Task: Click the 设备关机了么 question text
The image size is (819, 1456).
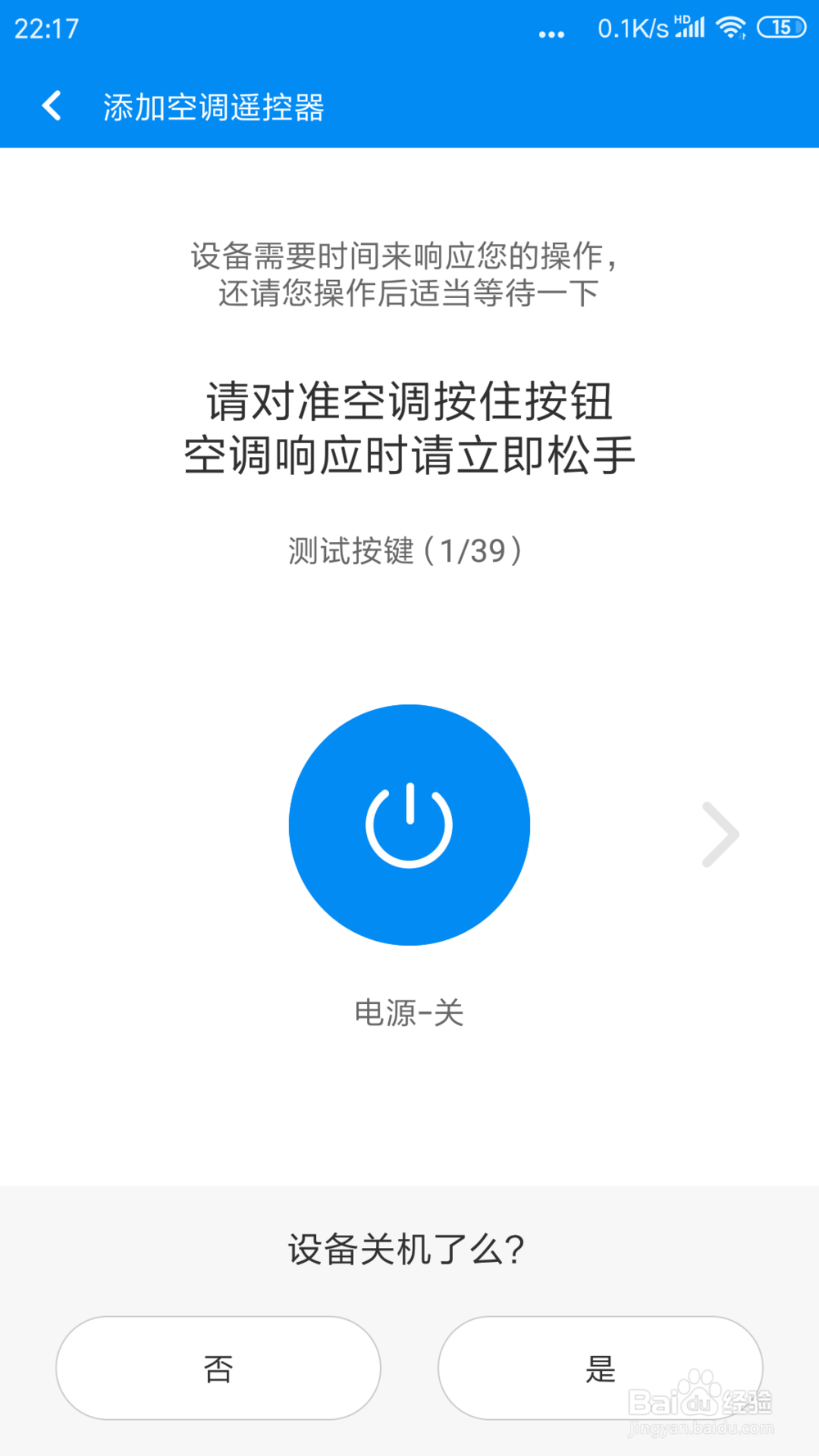Action: click(x=407, y=1248)
